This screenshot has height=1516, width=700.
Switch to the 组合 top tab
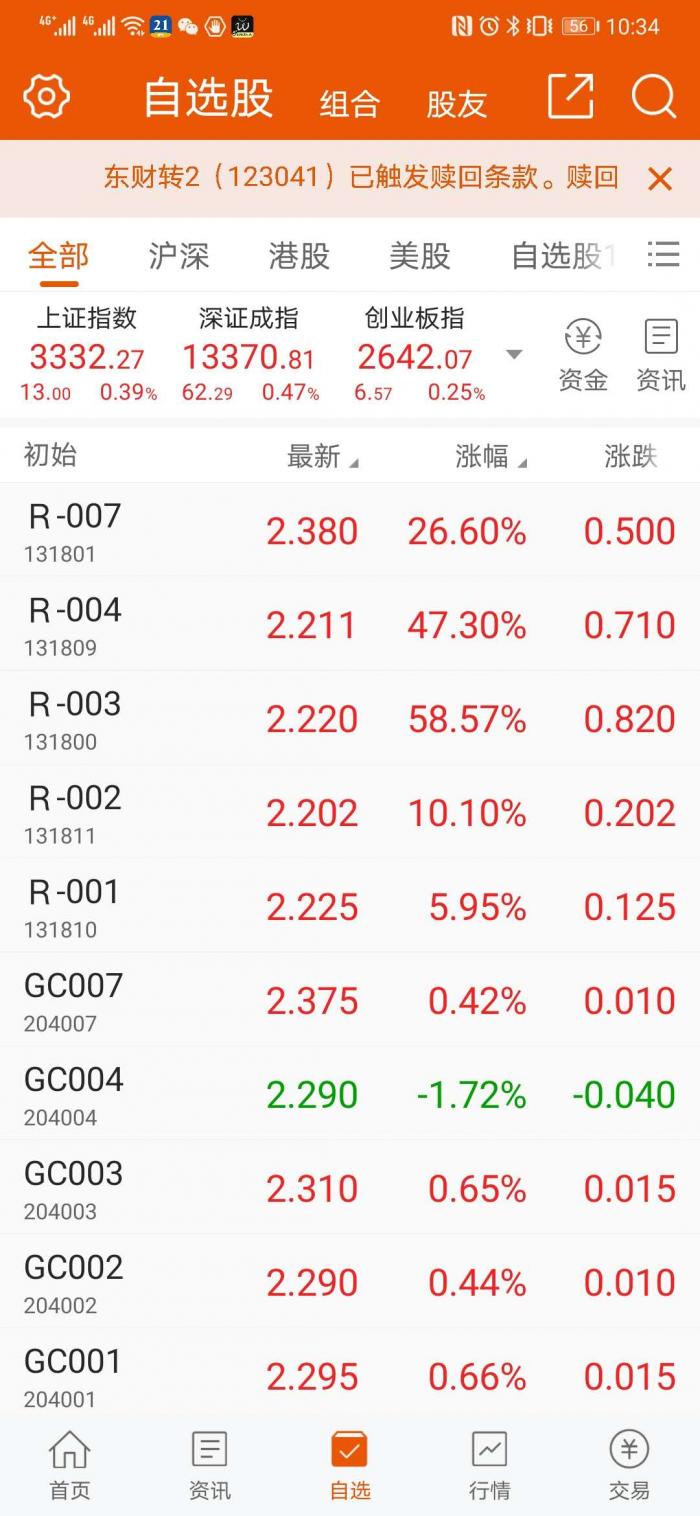350,103
